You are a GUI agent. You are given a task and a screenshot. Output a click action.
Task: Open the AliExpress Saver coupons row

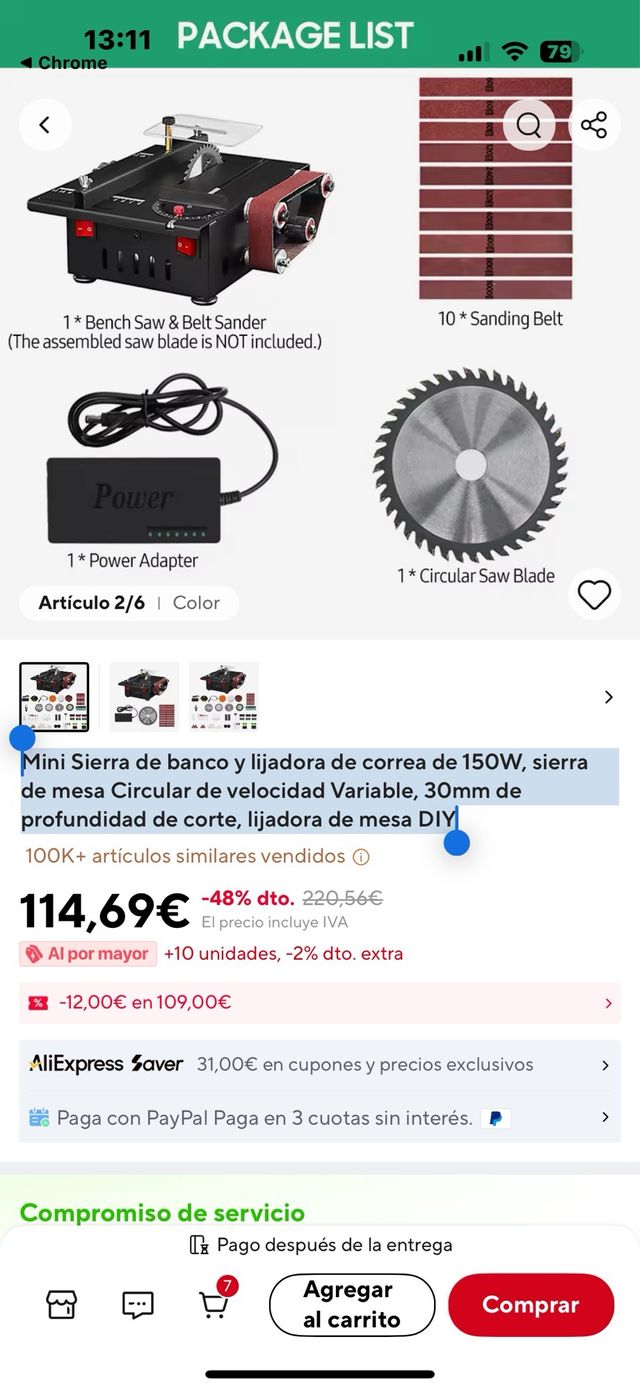[320, 1065]
